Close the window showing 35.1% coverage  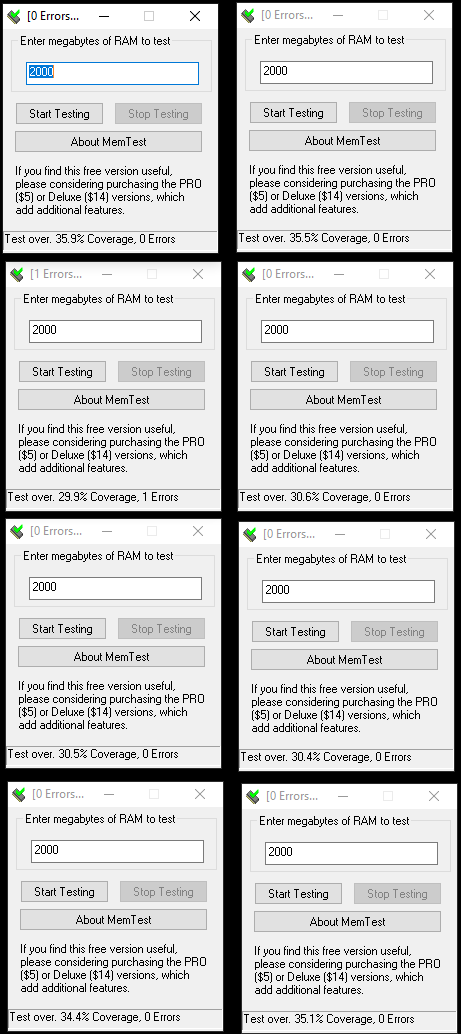tap(433, 796)
